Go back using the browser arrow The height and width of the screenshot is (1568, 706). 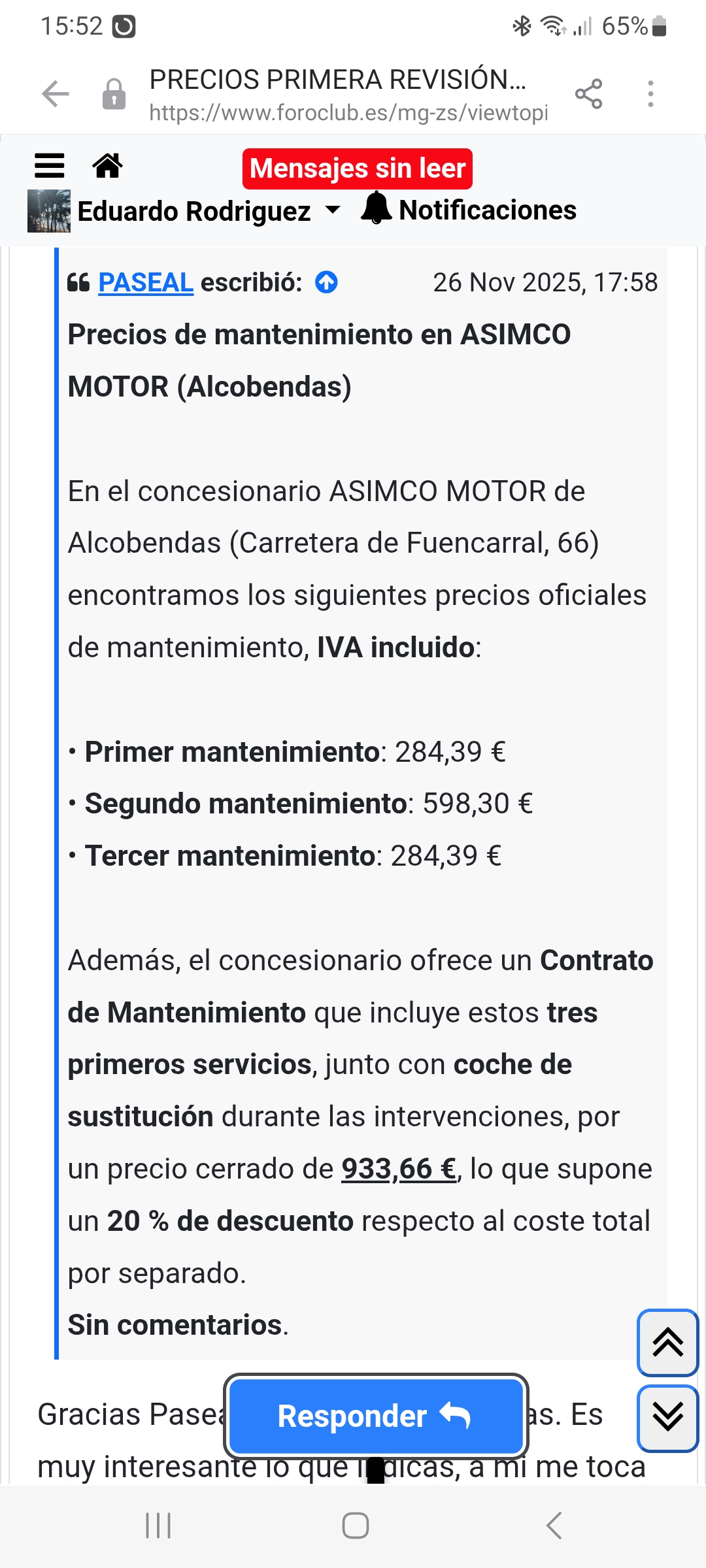[x=56, y=94]
